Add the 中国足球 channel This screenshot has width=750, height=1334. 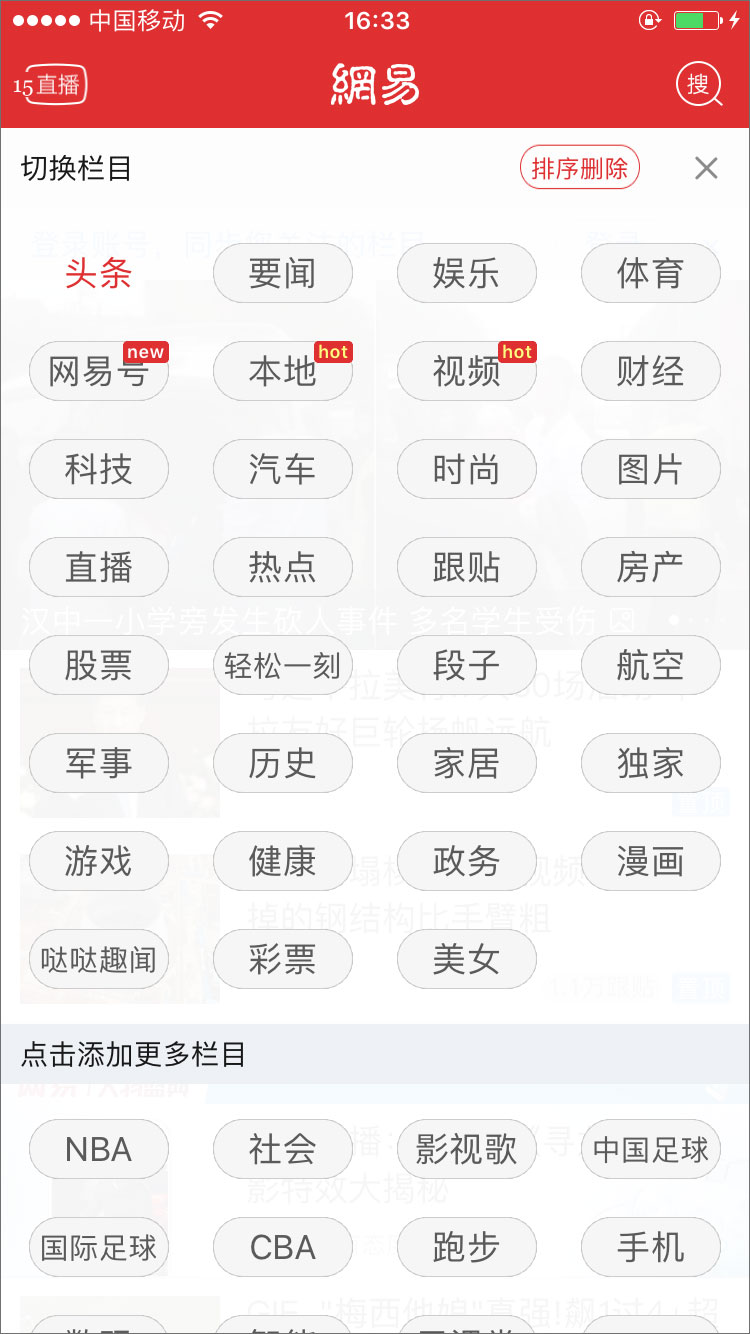pyautogui.click(x=651, y=1149)
